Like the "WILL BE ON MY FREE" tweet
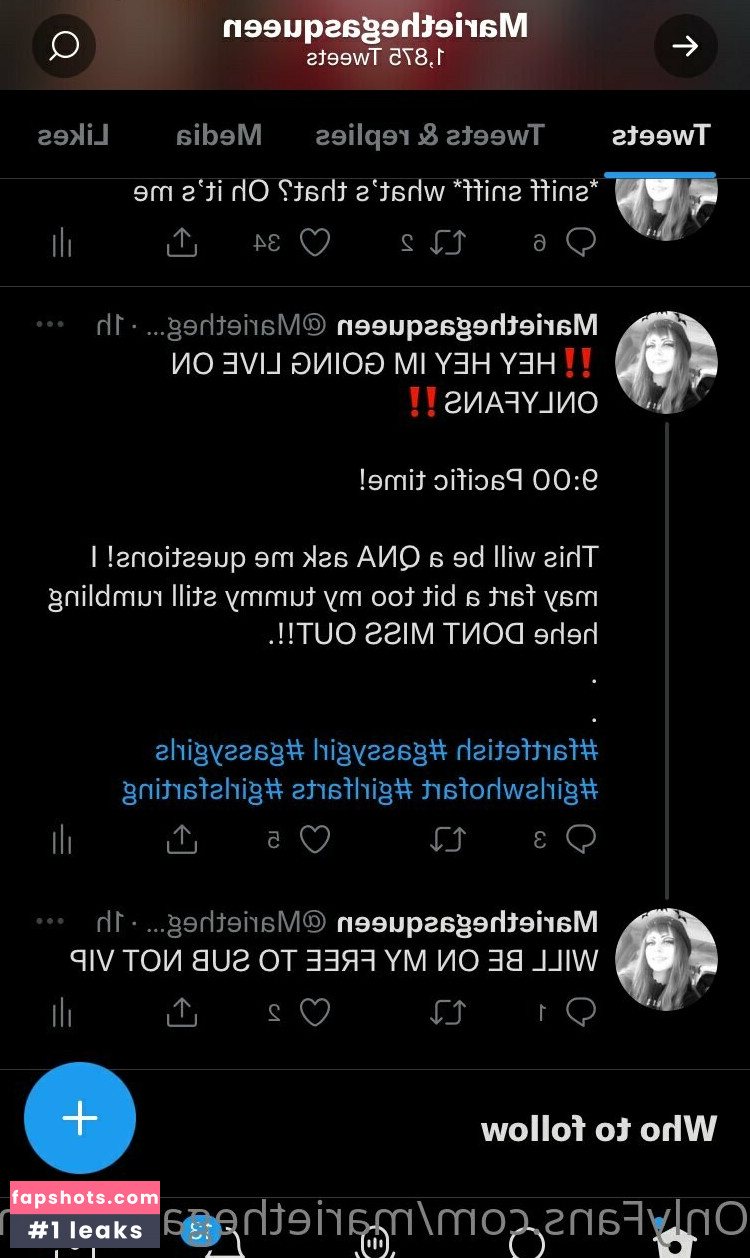This screenshot has width=750, height=1258. [x=315, y=1013]
